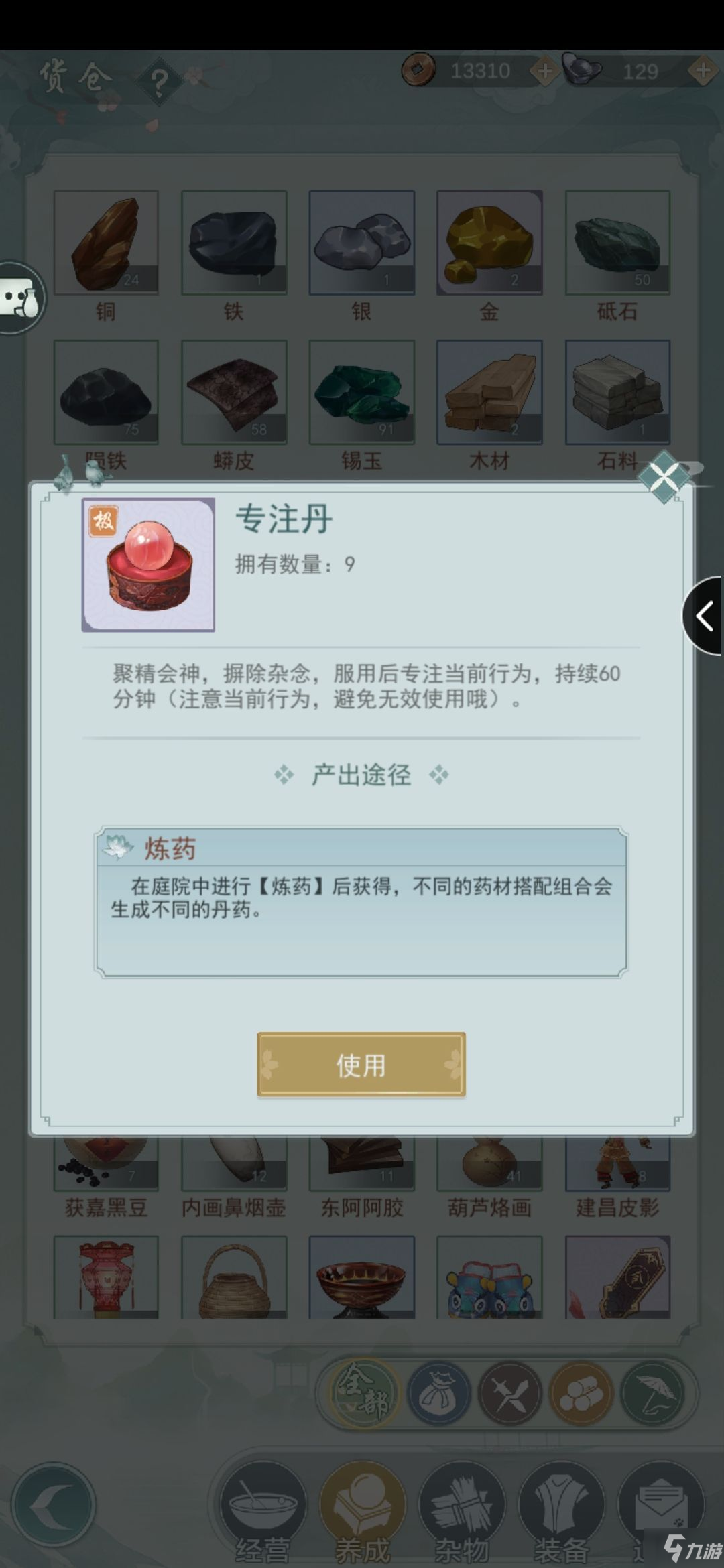Expand the side arrow panel
This screenshot has width=724, height=1568.
[x=704, y=616]
